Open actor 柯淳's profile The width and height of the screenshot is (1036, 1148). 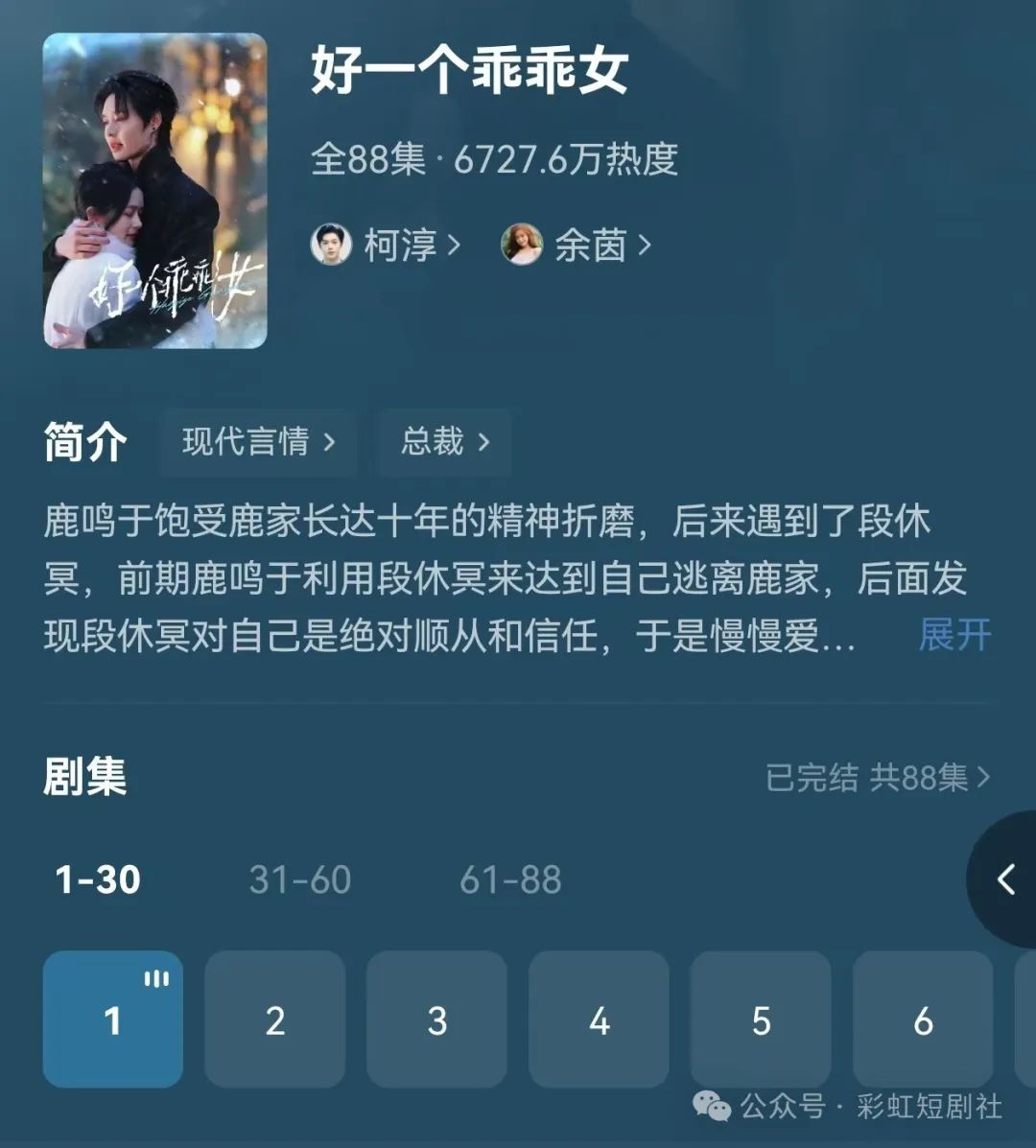coord(386,246)
